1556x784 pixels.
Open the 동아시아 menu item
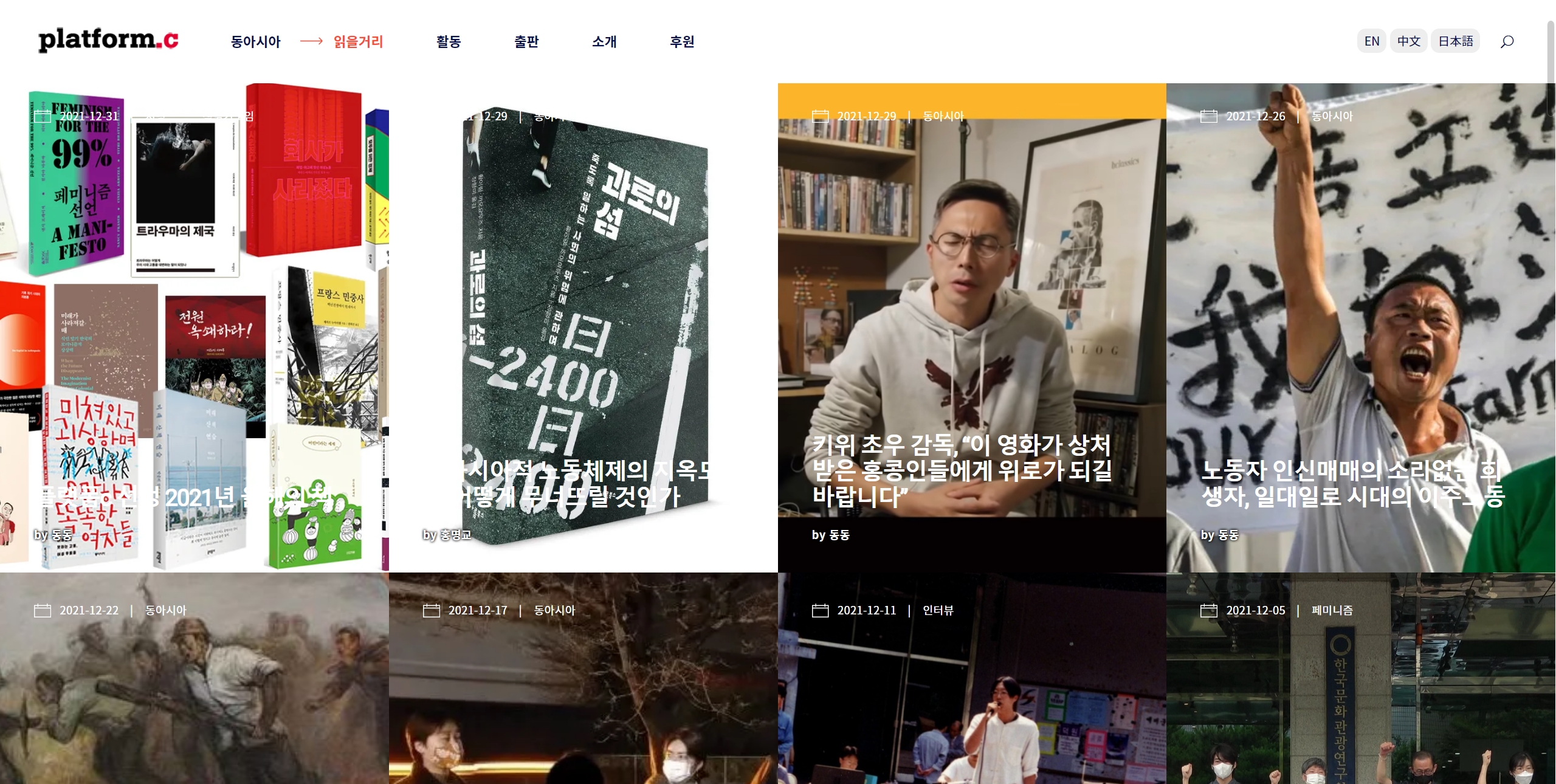coord(255,41)
